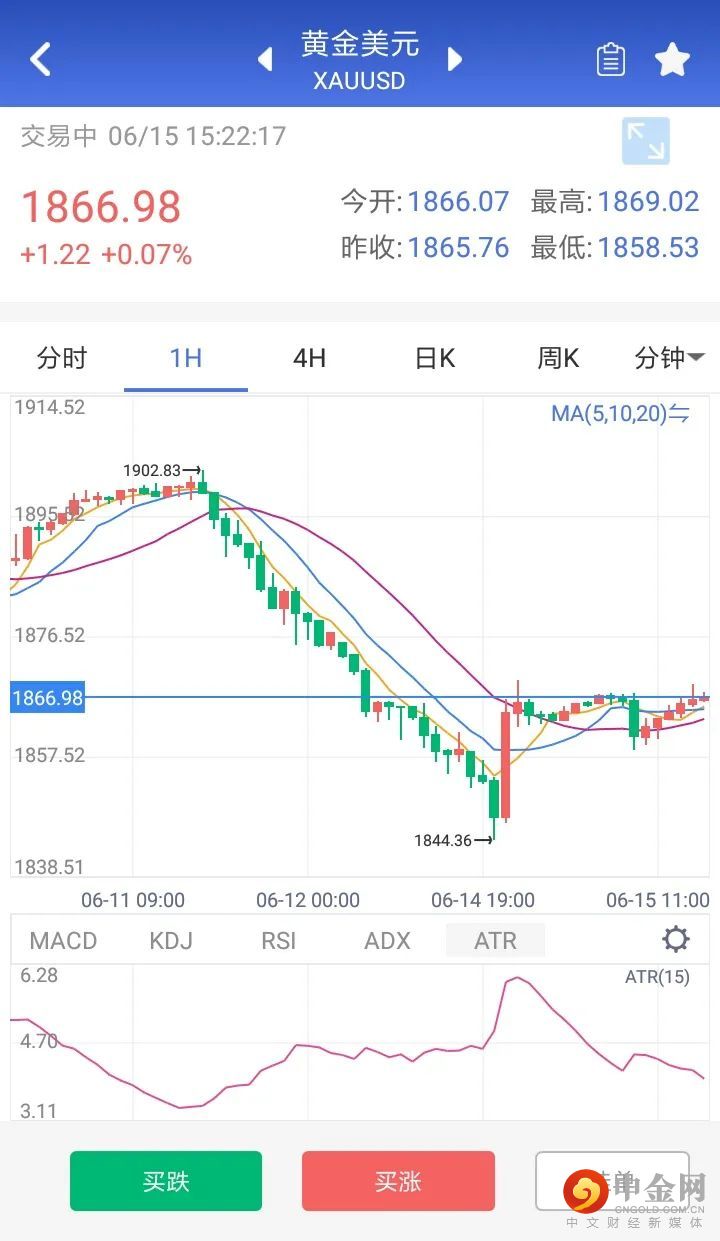This screenshot has width=720, height=1241.
Task: Switch to the next trading instrument
Action: click(455, 59)
